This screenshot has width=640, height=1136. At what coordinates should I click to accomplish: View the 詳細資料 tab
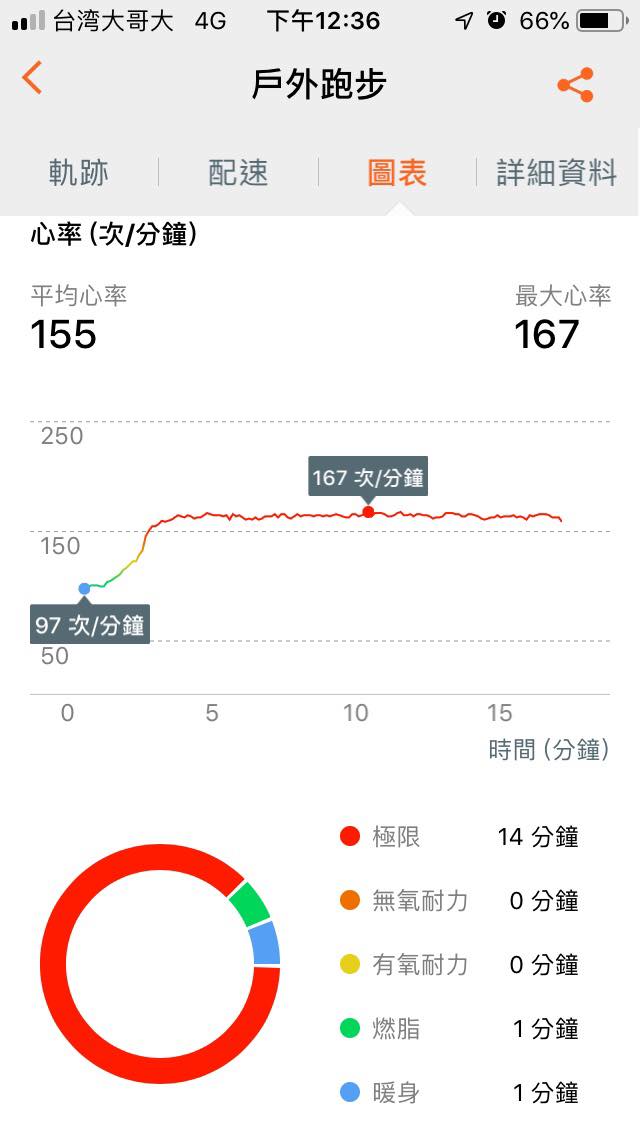(557, 173)
